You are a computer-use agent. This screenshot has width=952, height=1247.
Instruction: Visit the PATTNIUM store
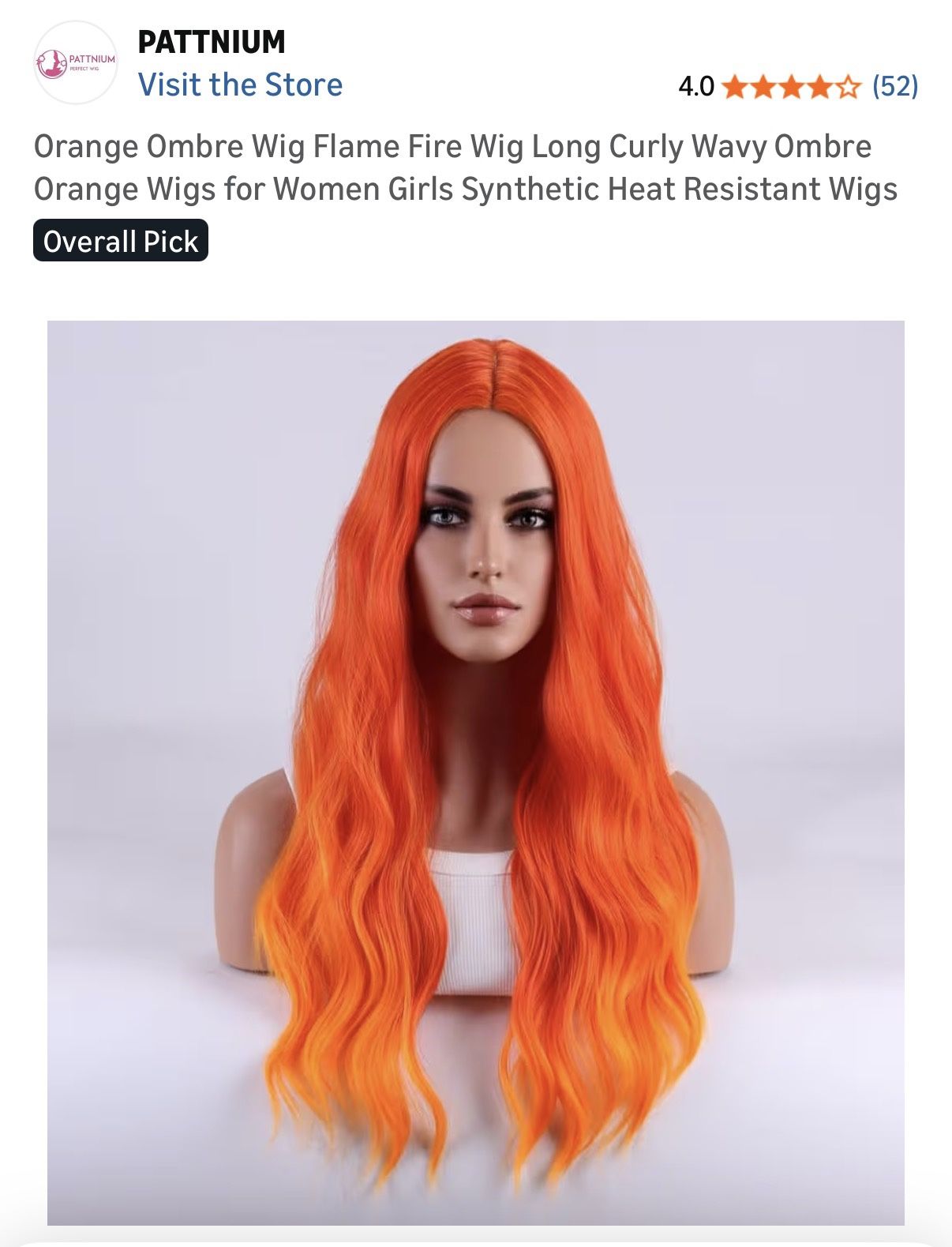click(240, 85)
